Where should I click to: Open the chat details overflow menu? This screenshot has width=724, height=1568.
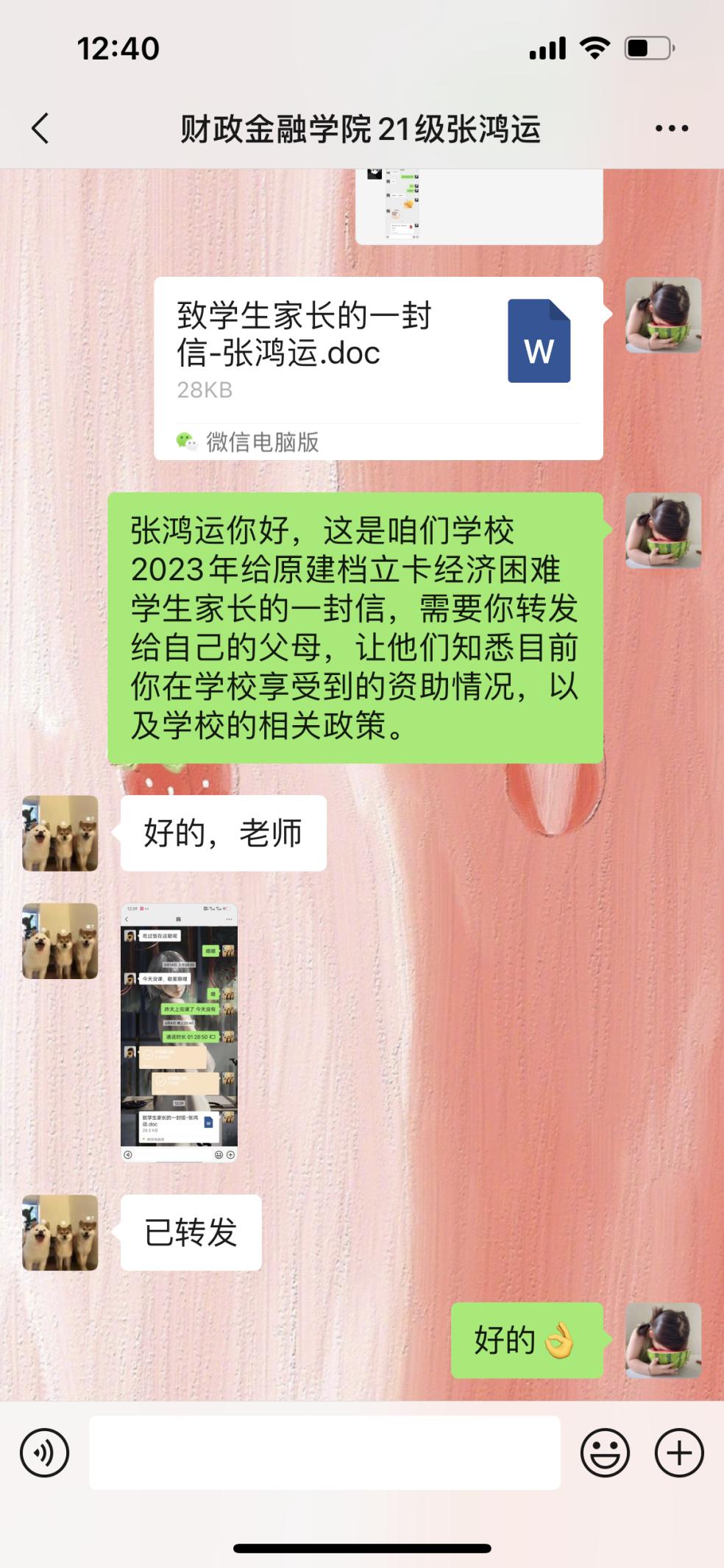click(671, 129)
